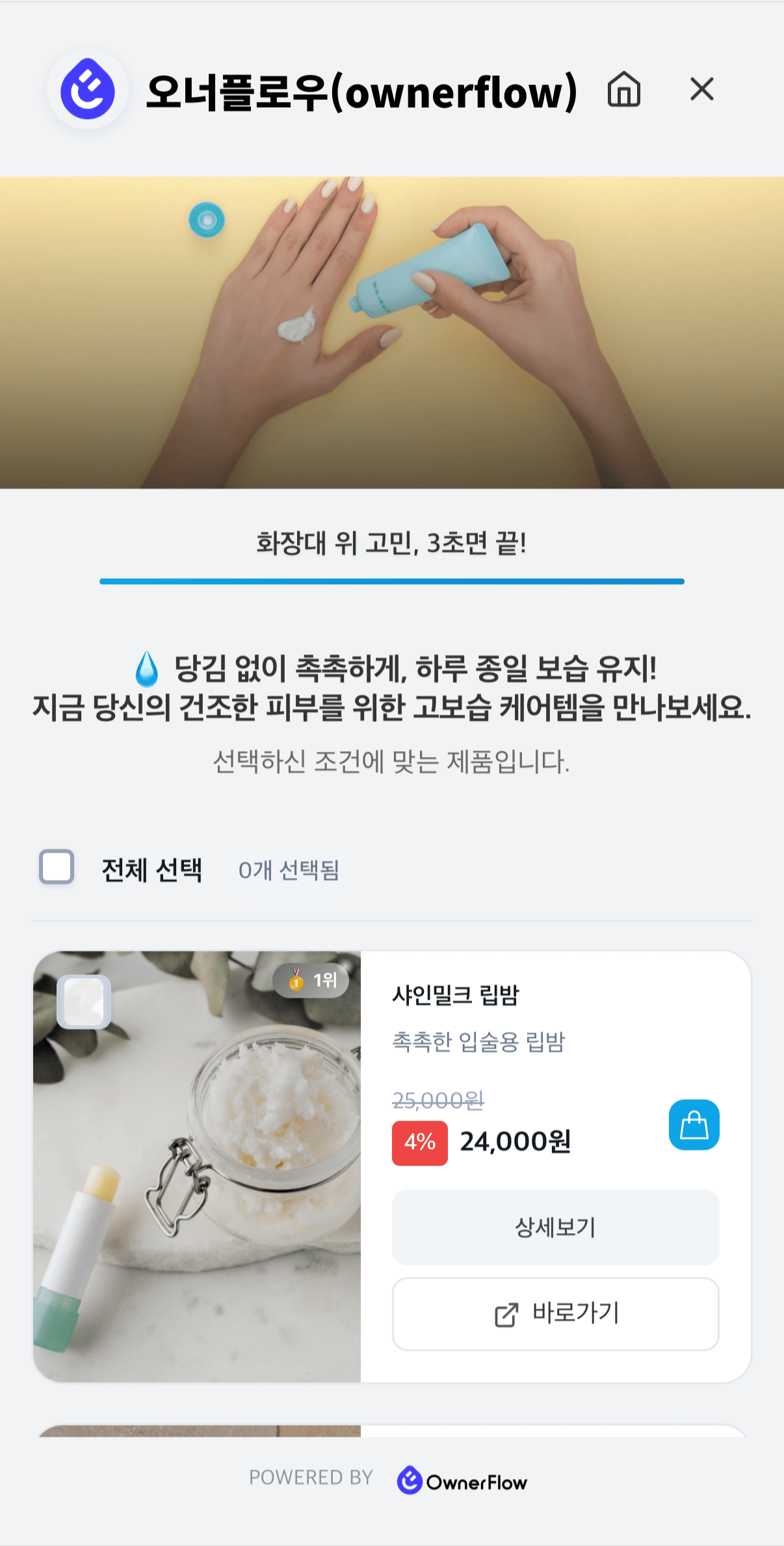This screenshot has height=1546, width=784.
Task: Add 샤인밀크 립밤 to the shopping bag
Action: 694,1125
